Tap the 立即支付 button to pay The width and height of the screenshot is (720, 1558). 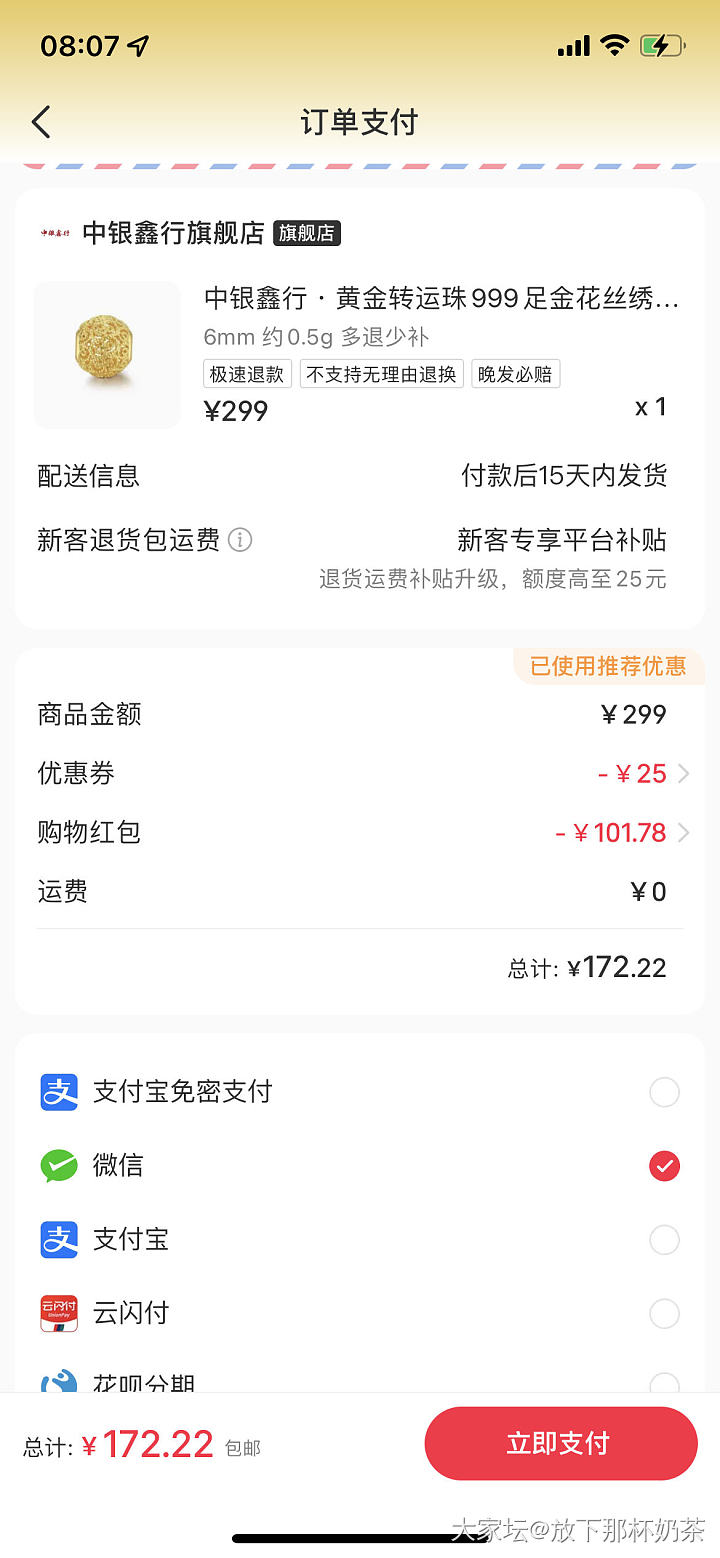pyautogui.click(x=560, y=1444)
